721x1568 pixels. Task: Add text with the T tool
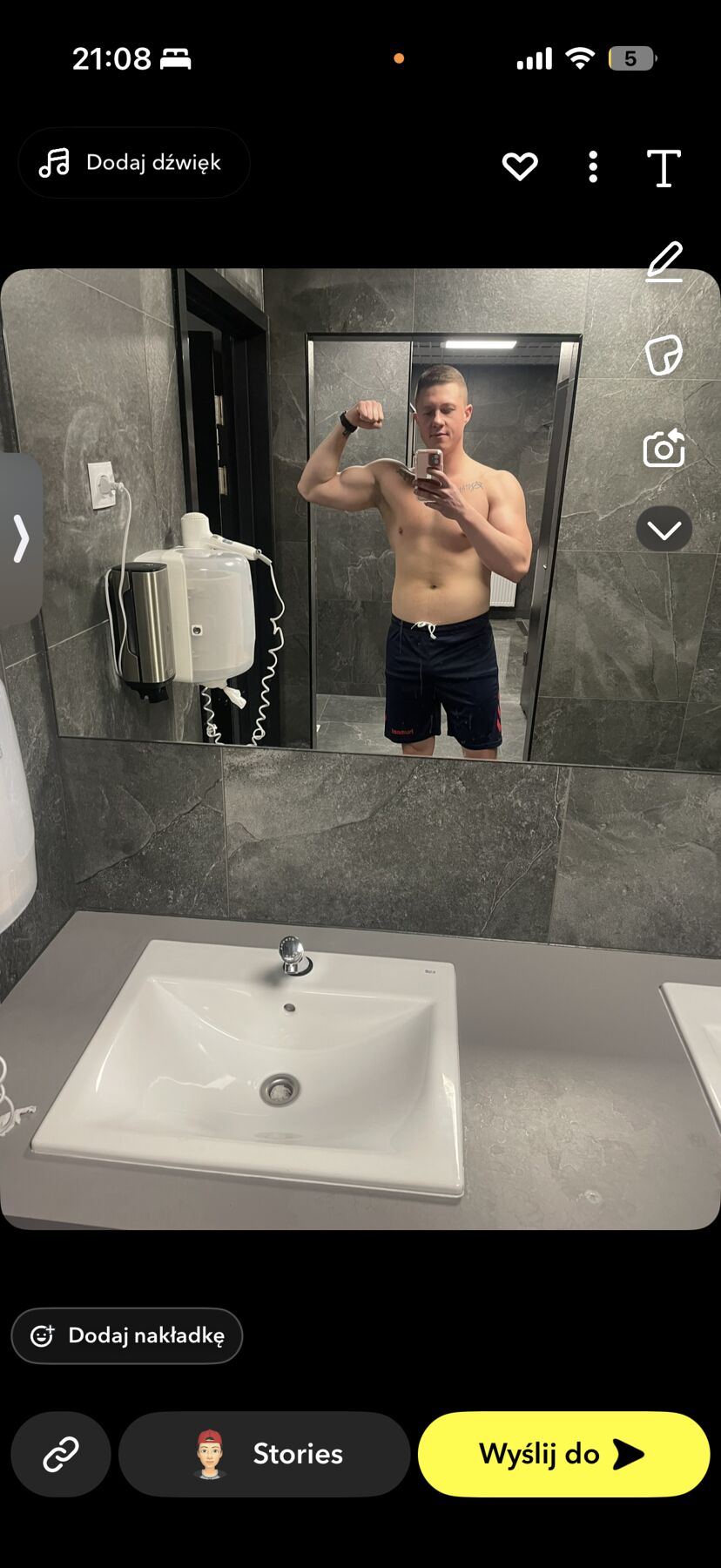pos(664,168)
